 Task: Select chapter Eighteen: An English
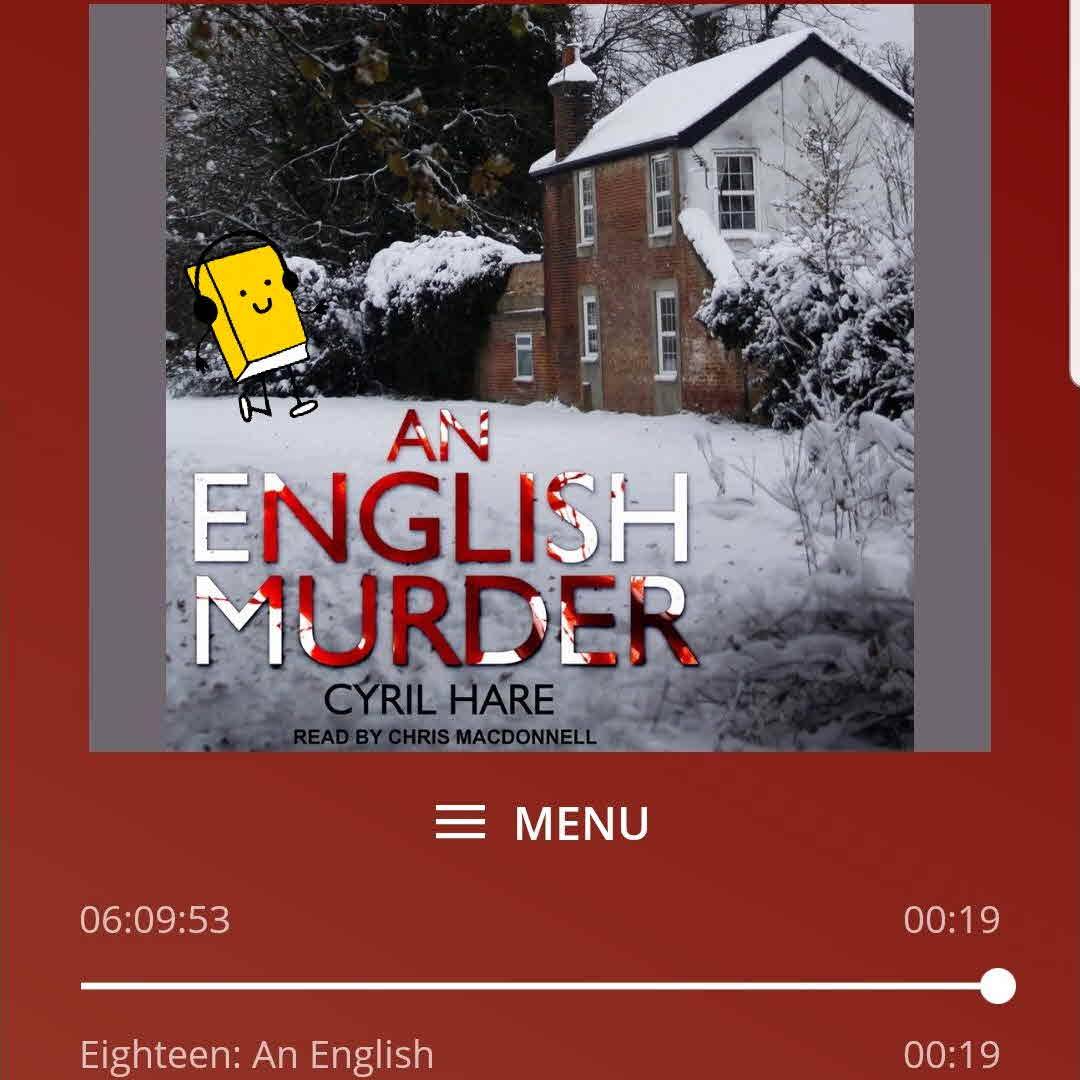257,1055
